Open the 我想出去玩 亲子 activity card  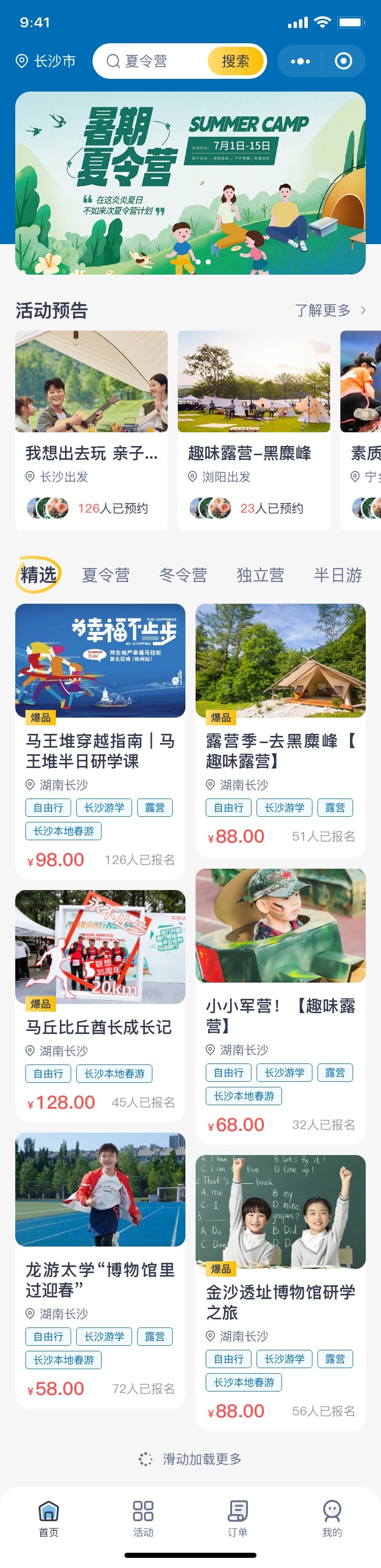tap(91, 429)
